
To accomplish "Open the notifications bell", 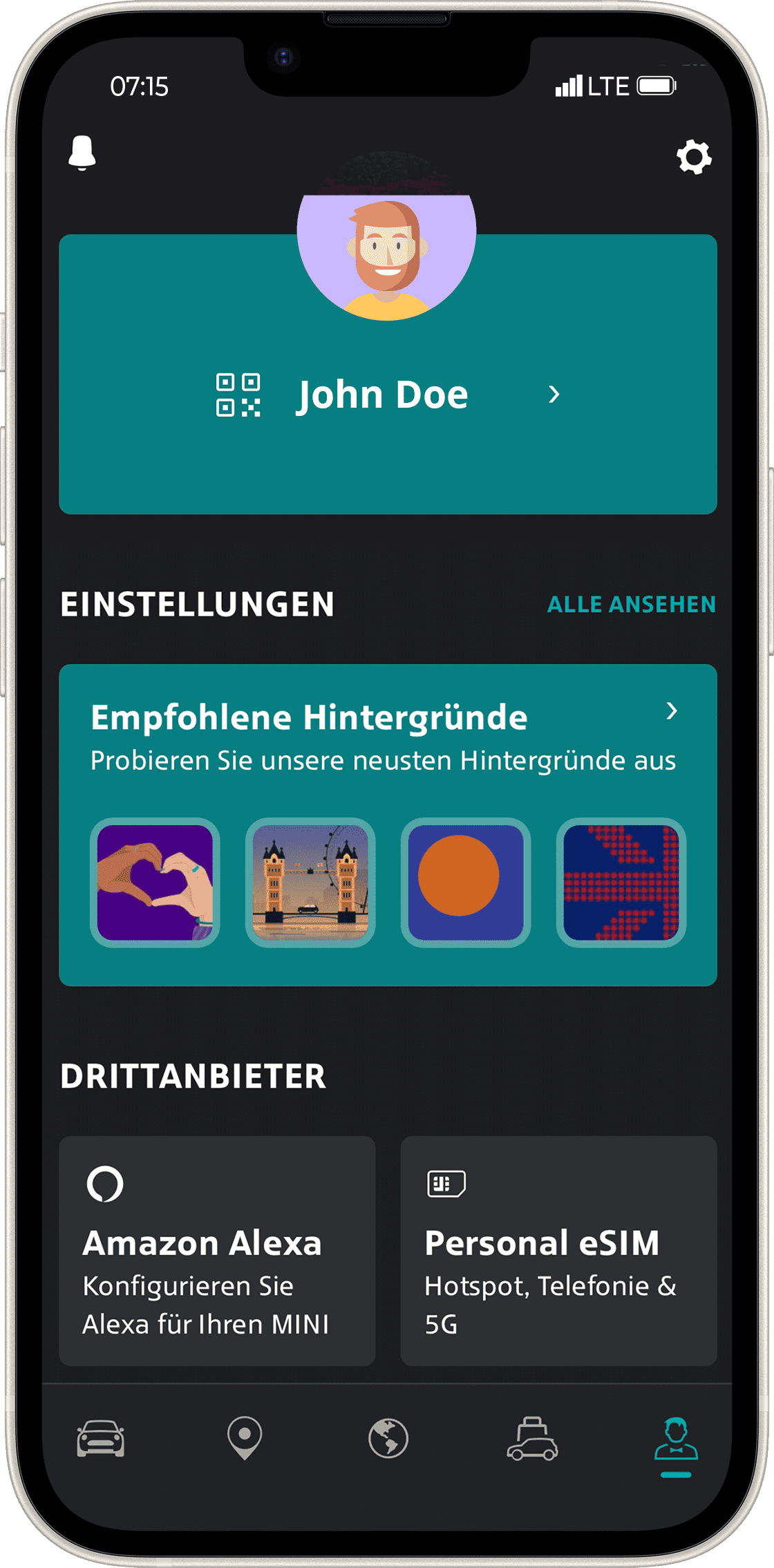I will coord(82,153).
